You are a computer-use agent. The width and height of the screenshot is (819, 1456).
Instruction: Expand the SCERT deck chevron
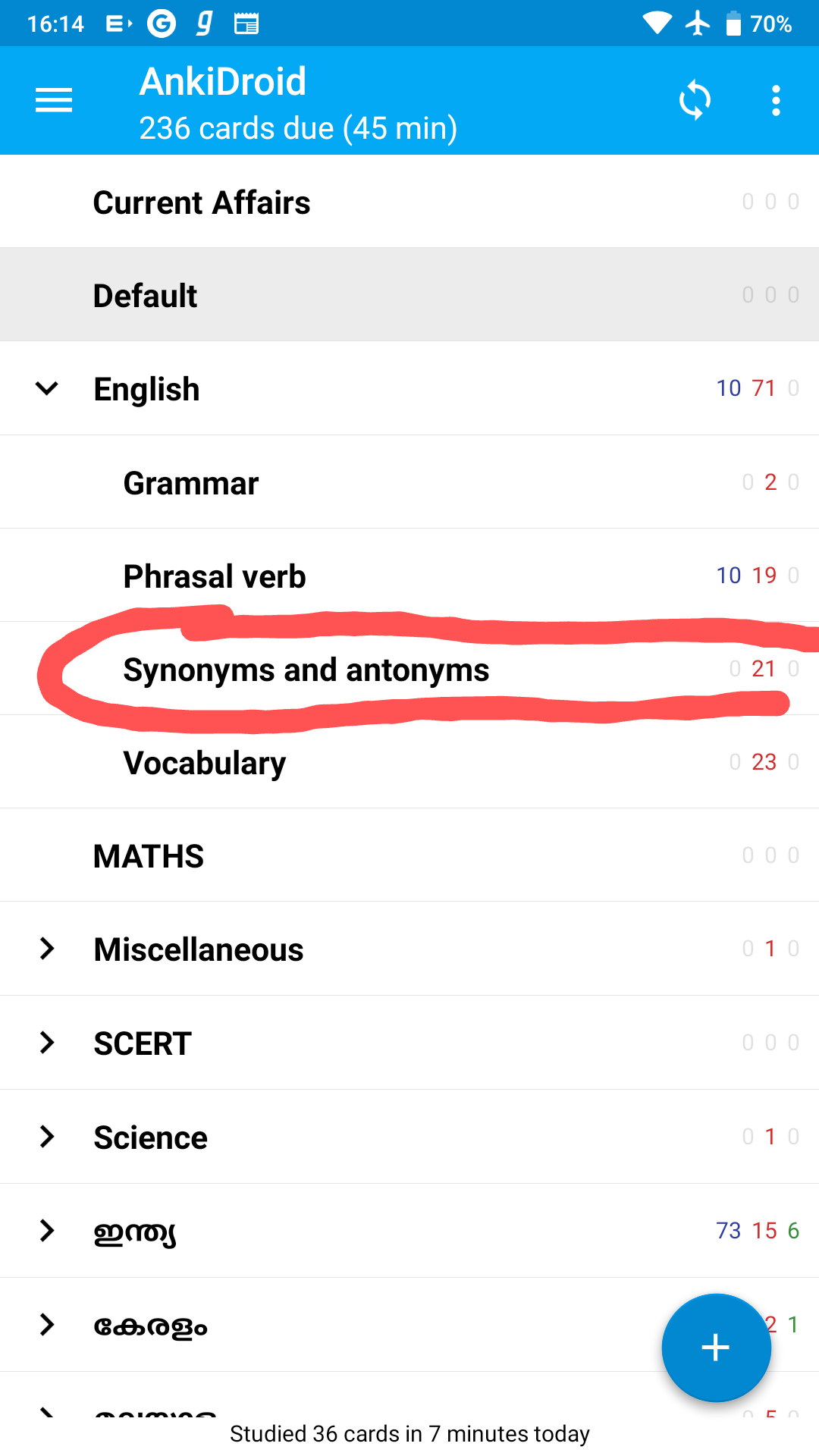point(47,1043)
